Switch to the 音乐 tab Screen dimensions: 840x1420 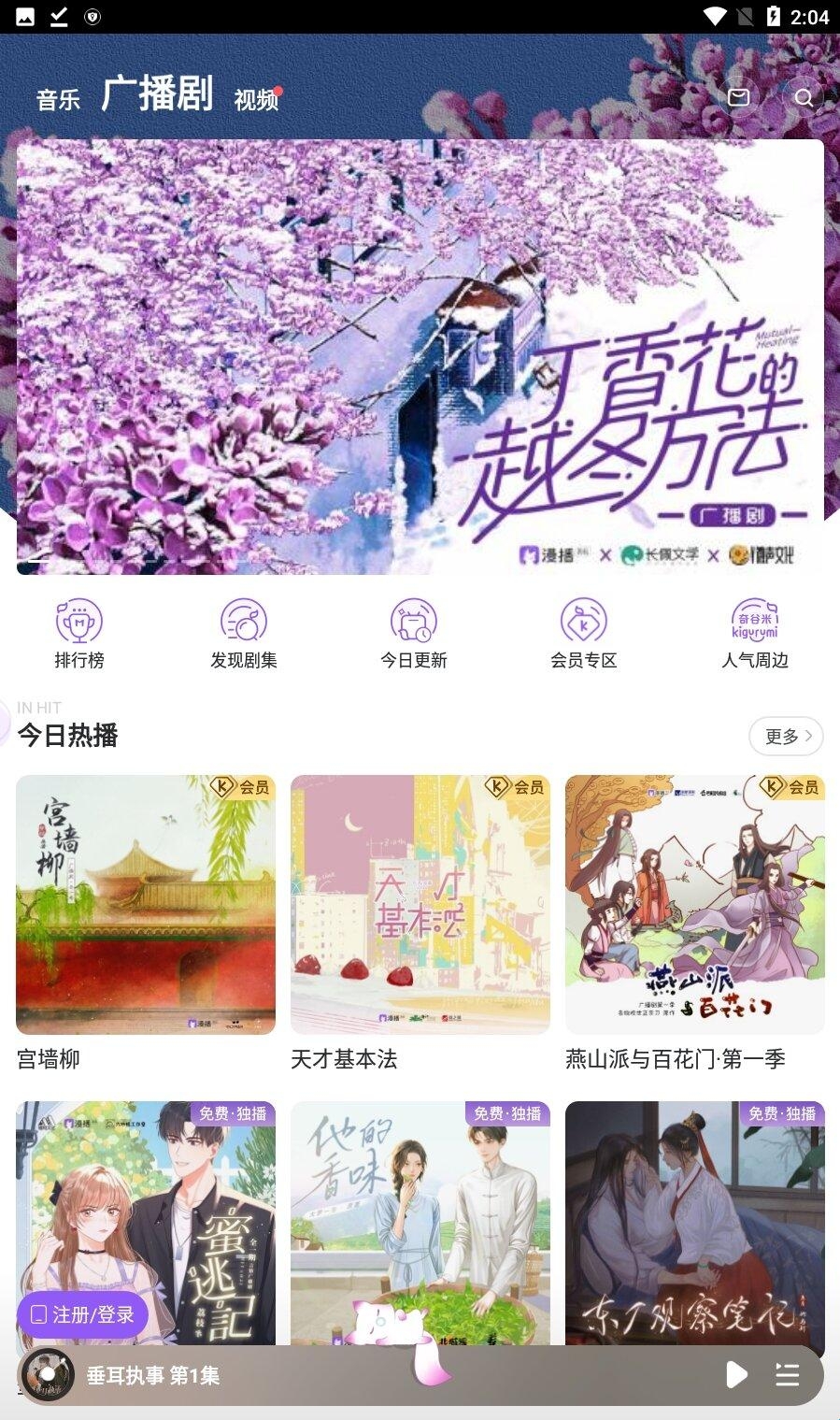pos(58,100)
